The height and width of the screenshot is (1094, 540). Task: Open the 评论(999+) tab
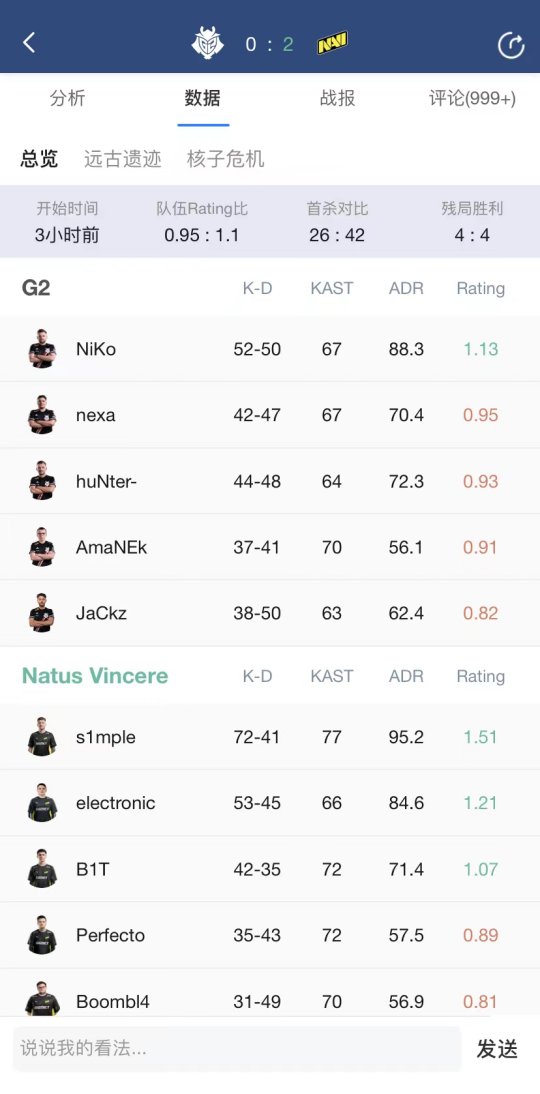click(472, 98)
